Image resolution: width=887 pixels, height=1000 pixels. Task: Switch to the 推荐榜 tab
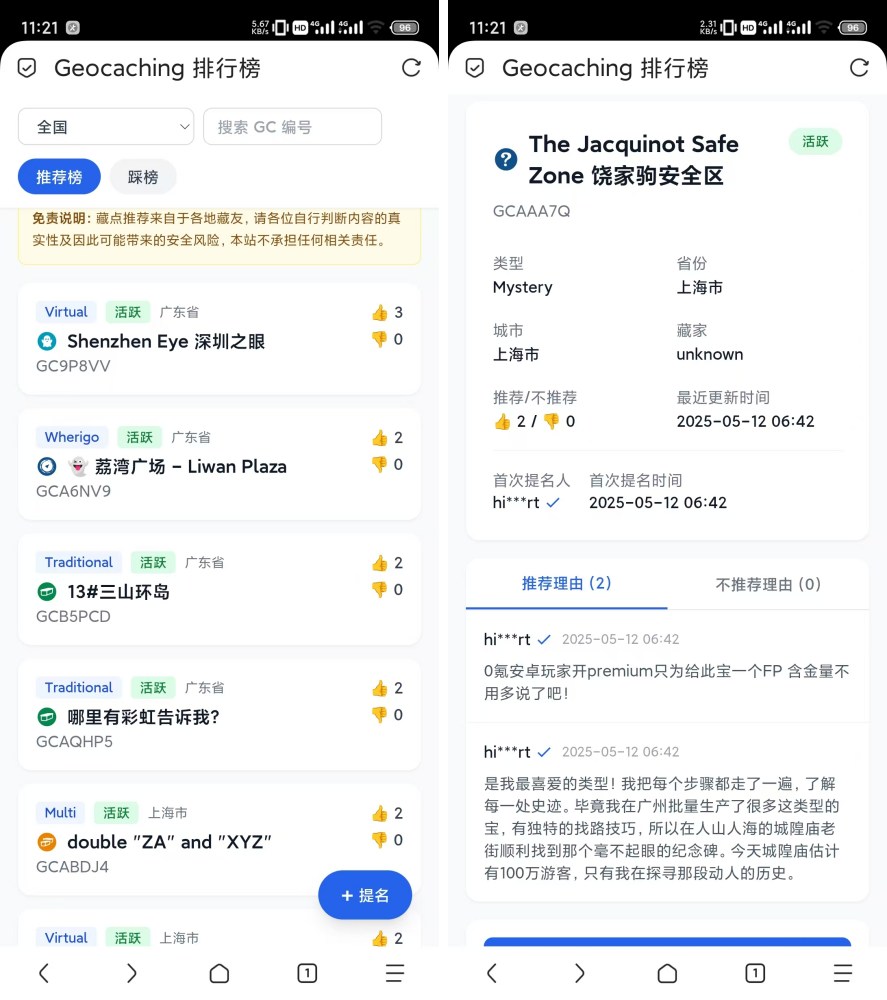59,177
